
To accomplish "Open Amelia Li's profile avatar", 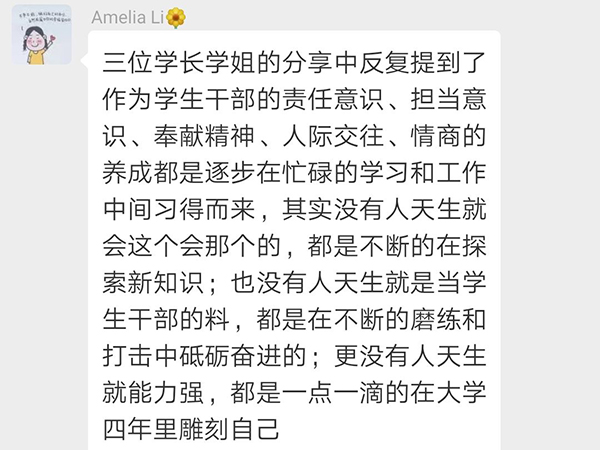I will [41, 36].
